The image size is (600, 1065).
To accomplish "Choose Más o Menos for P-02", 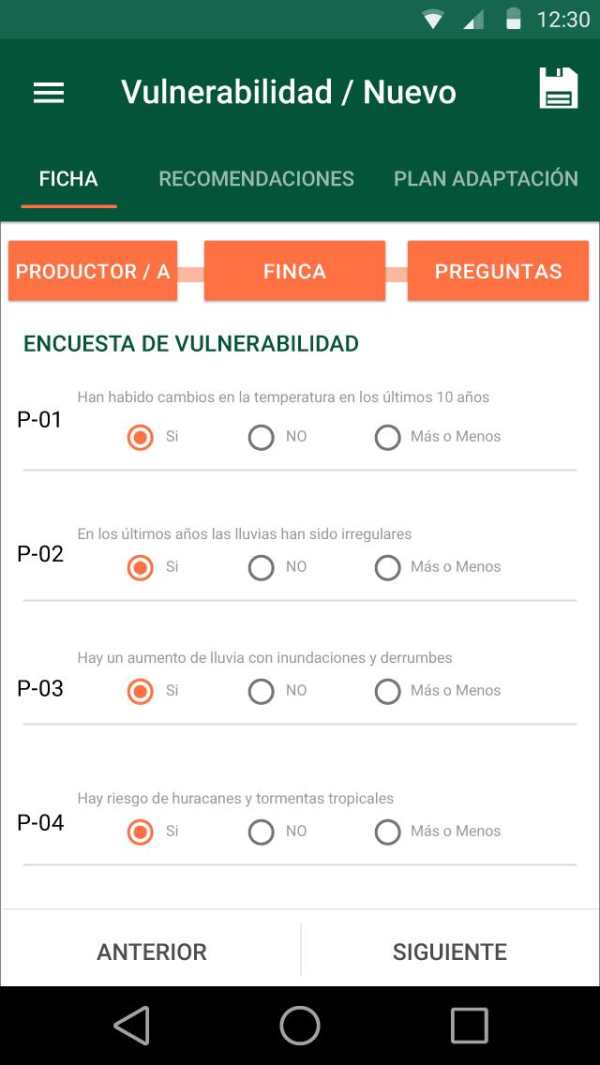I will click(x=387, y=568).
